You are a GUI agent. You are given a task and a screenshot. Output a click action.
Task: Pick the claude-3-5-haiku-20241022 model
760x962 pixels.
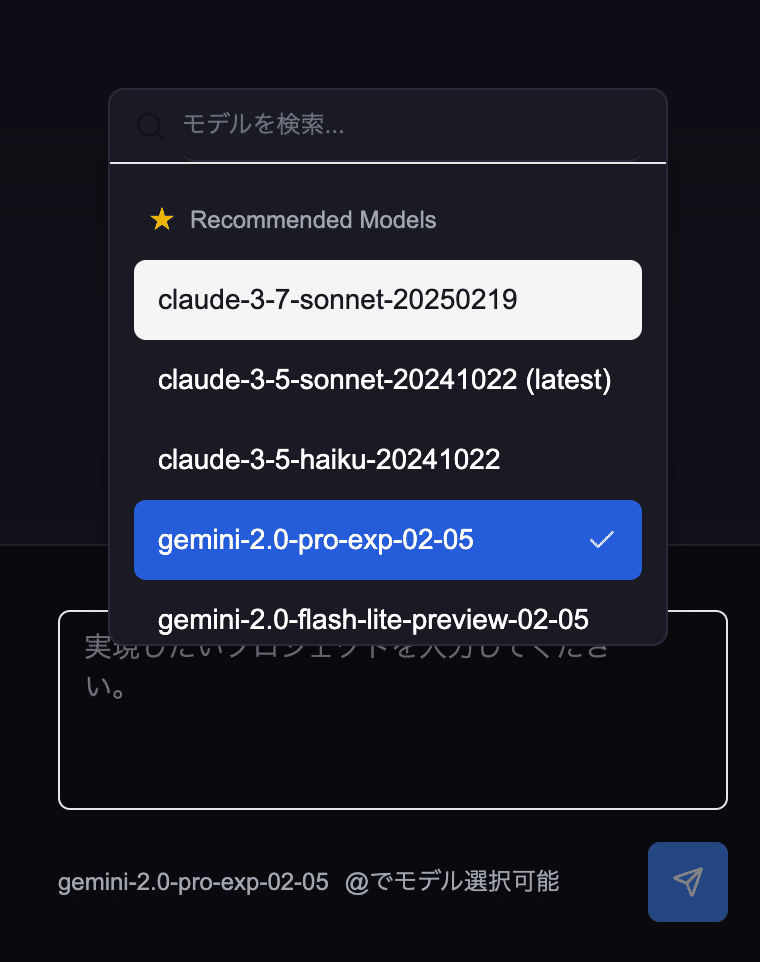click(387, 460)
